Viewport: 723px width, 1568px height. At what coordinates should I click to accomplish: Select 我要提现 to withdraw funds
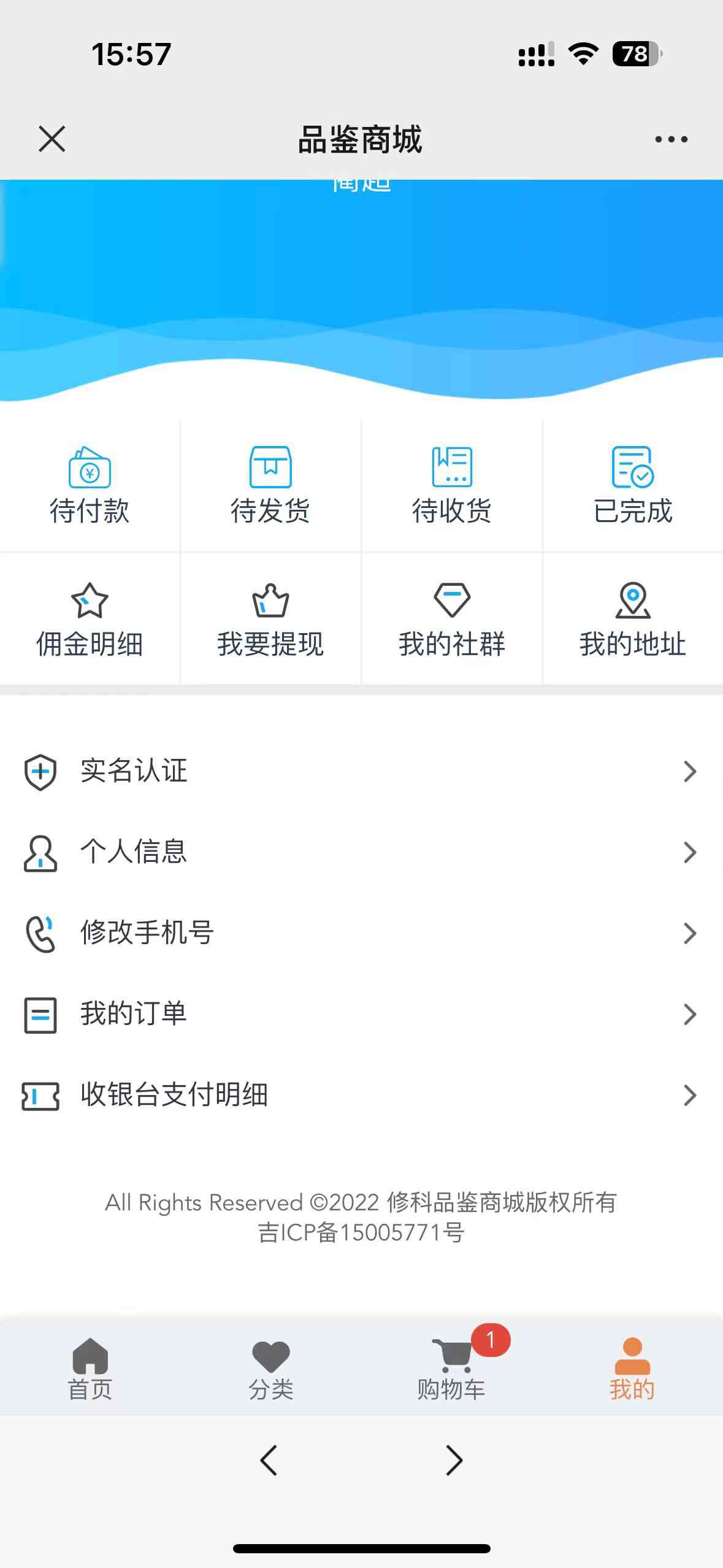(270, 620)
